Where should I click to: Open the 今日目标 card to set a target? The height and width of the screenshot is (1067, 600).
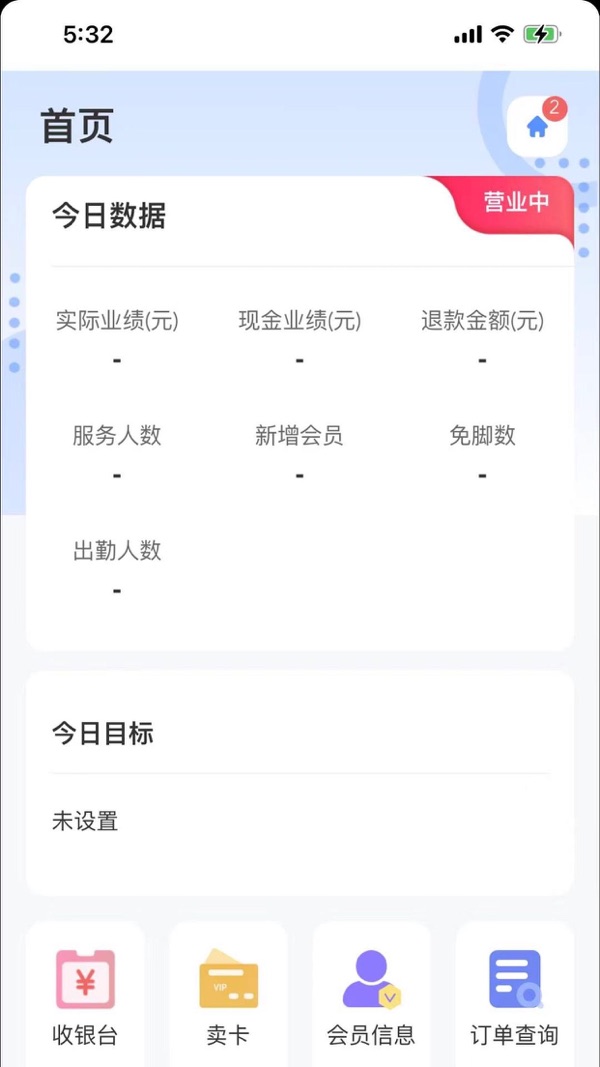(299, 782)
